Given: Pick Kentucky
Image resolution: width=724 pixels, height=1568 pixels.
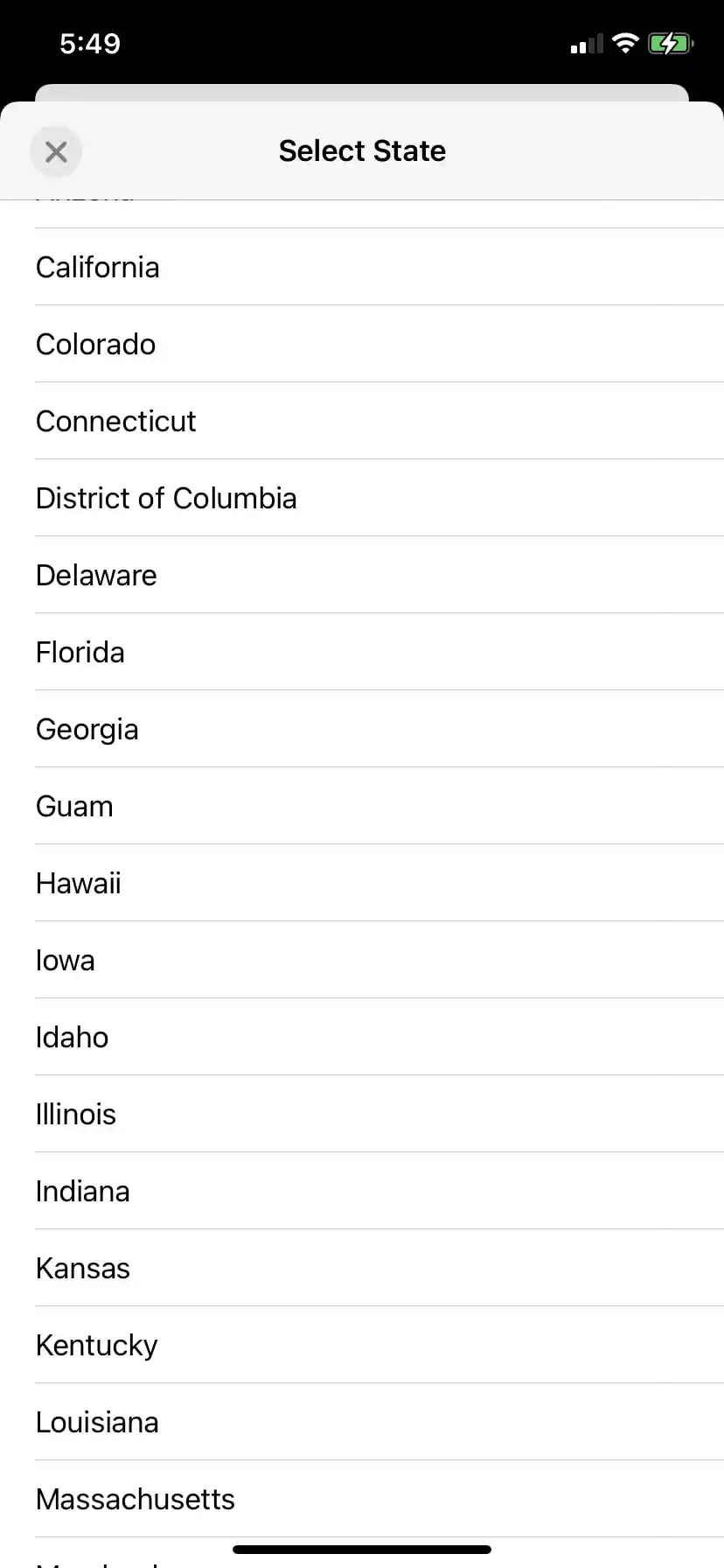Looking at the screenshot, I should [362, 1345].
